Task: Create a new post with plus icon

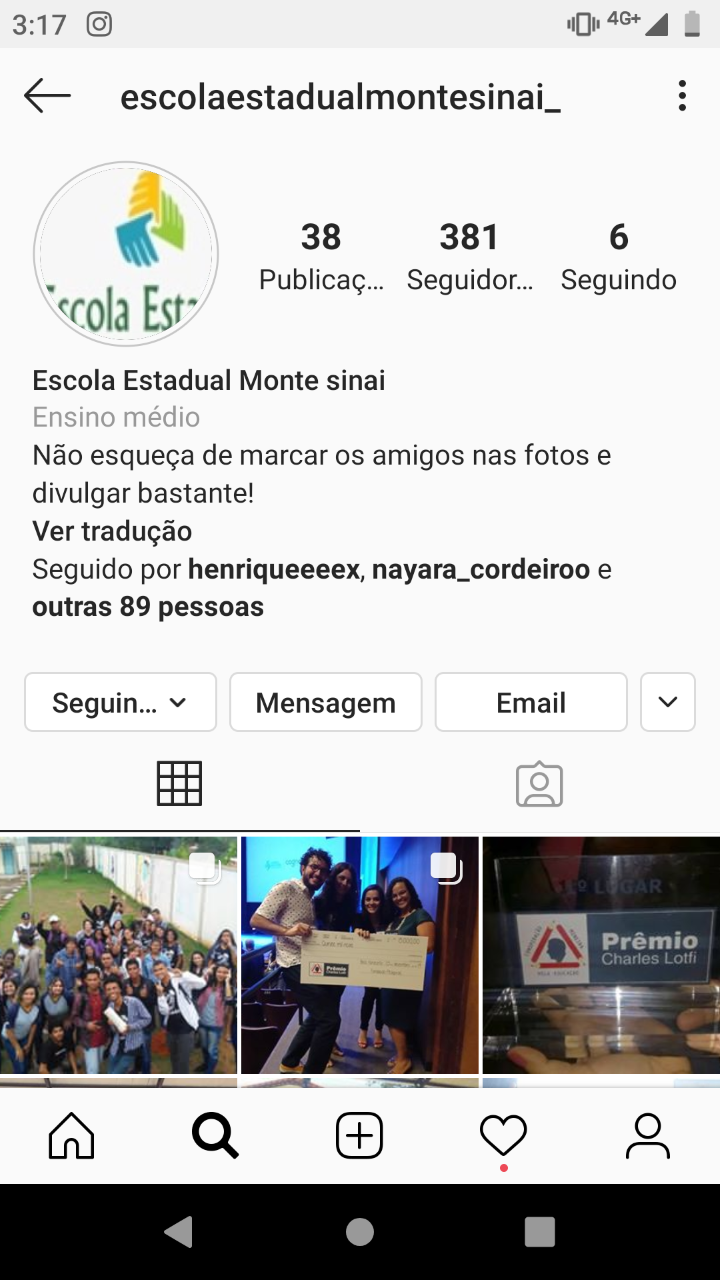Action: pyautogui.click(x=360, y=1137)
